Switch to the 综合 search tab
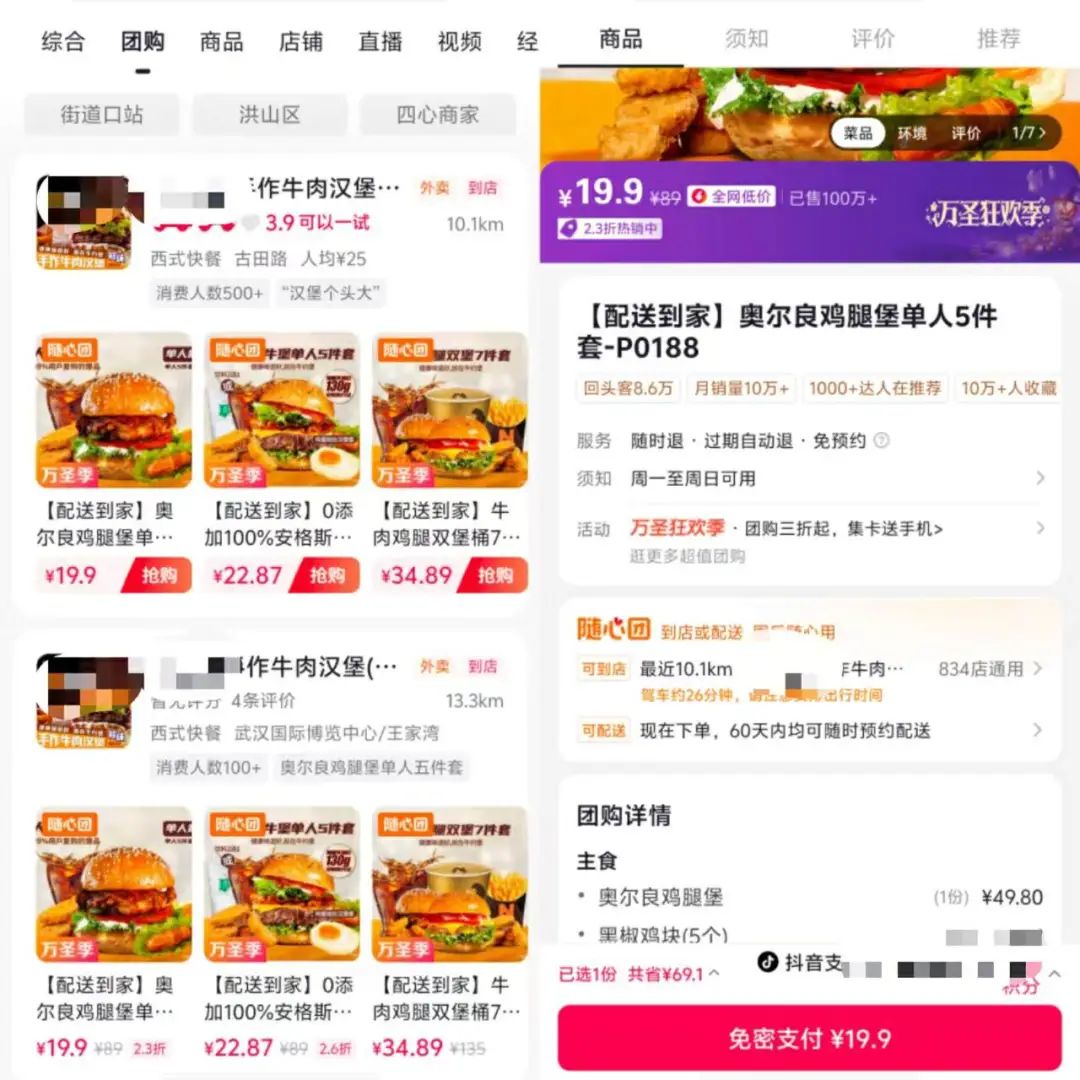 click(x=63, y=42)
